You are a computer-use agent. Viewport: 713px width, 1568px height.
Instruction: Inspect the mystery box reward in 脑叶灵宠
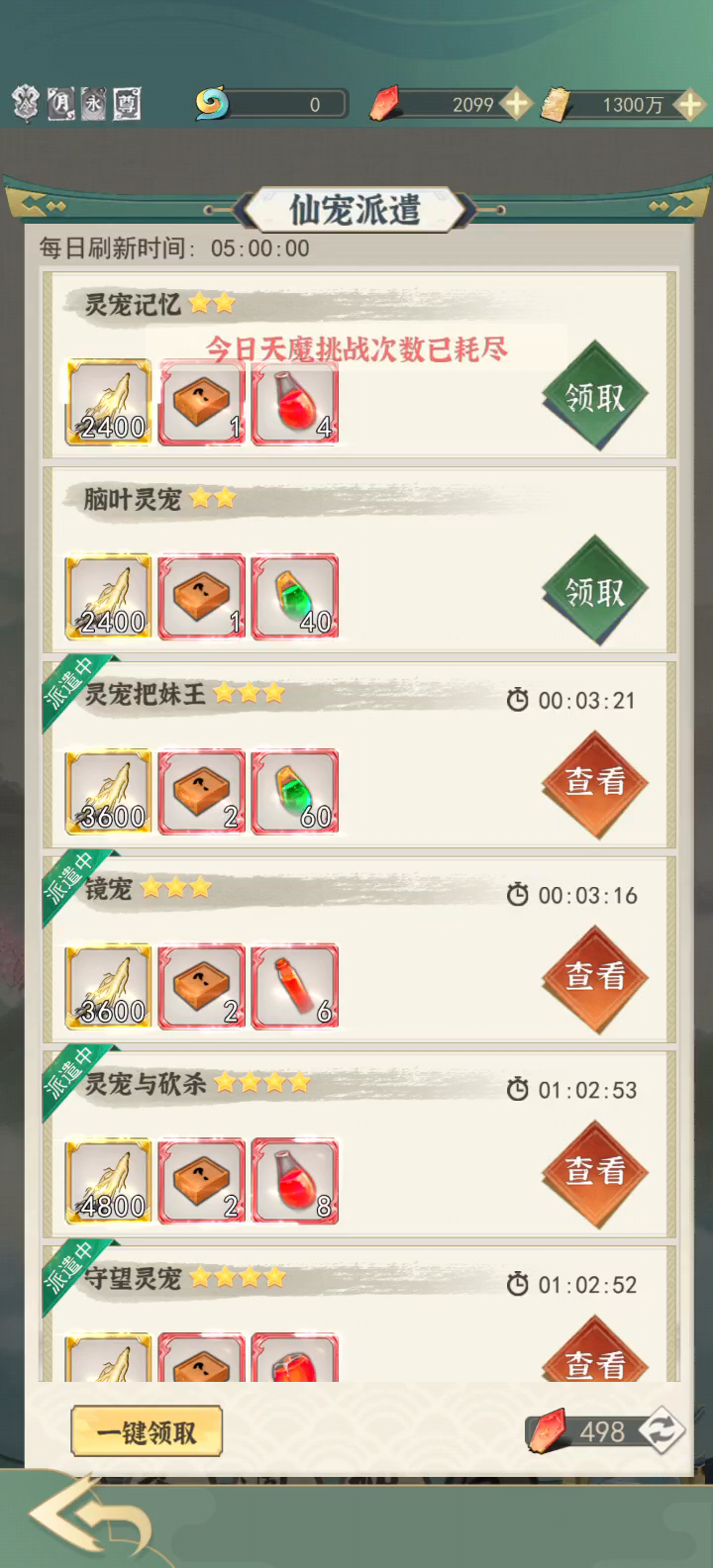202,597
